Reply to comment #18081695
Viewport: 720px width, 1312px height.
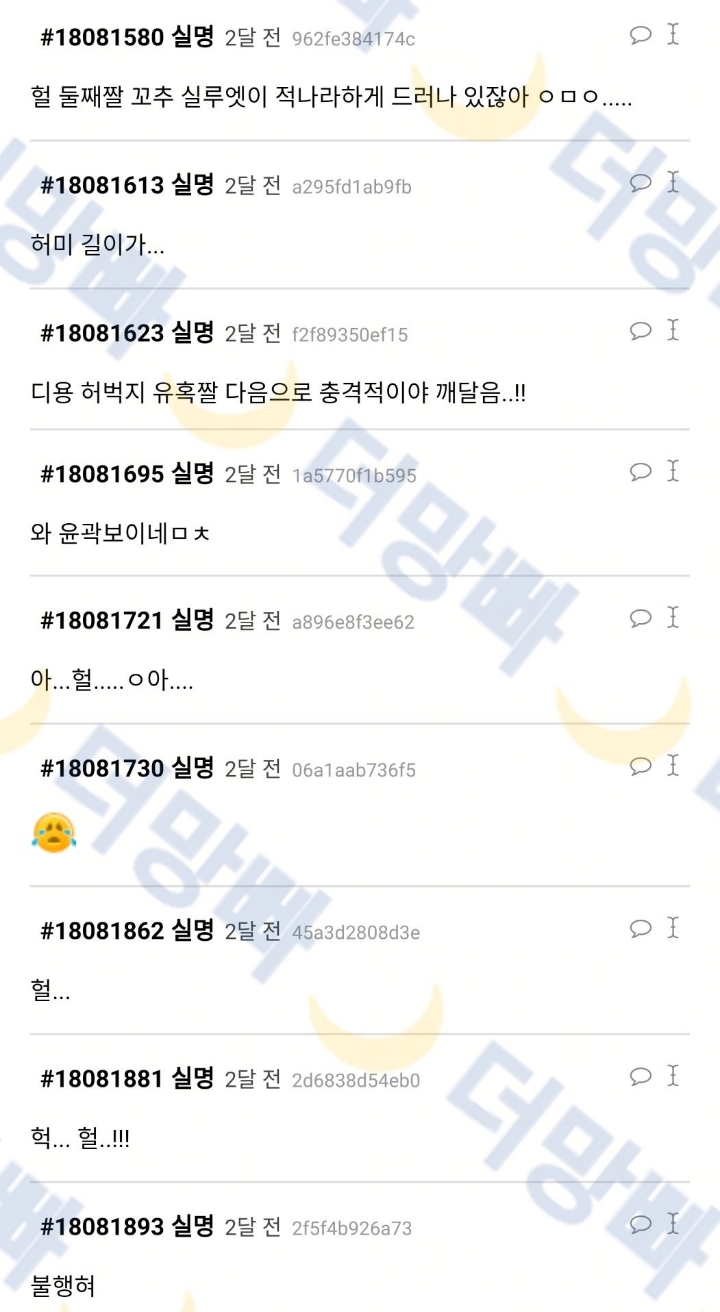pyautogui.click(x=640, y=471)
